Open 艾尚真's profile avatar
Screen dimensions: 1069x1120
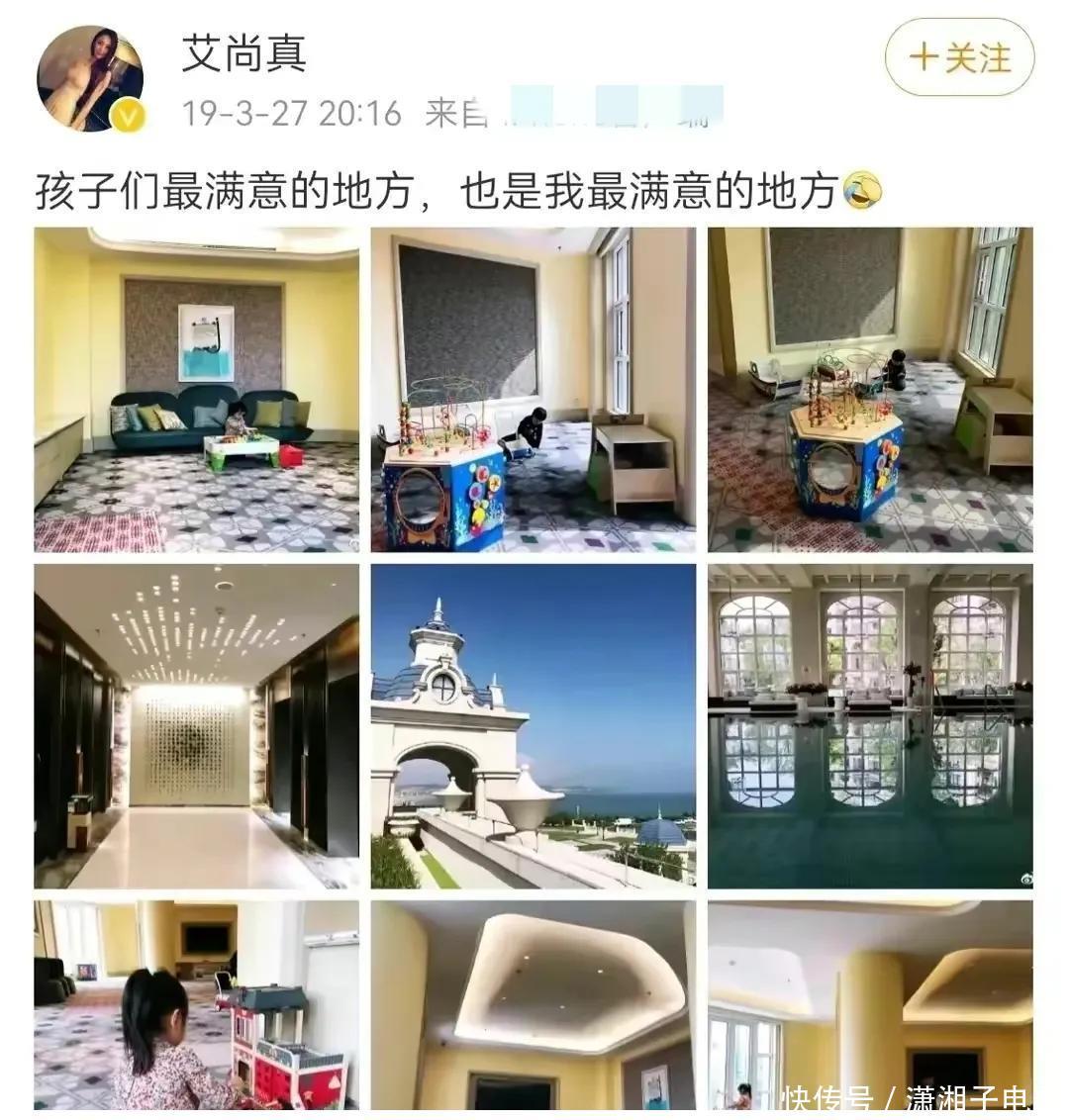point(90,79)
